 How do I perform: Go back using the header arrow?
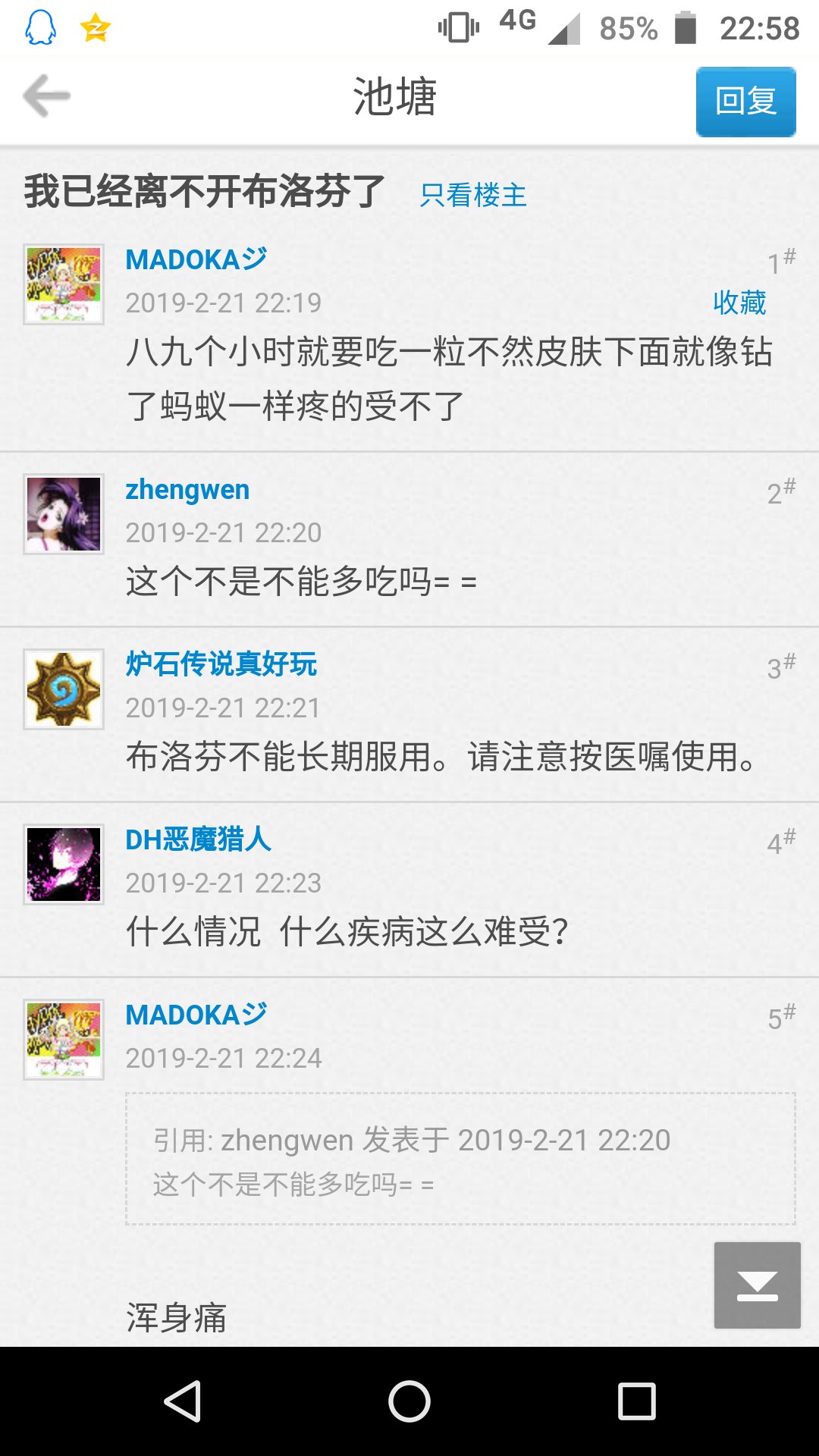[x=47, y=96]
